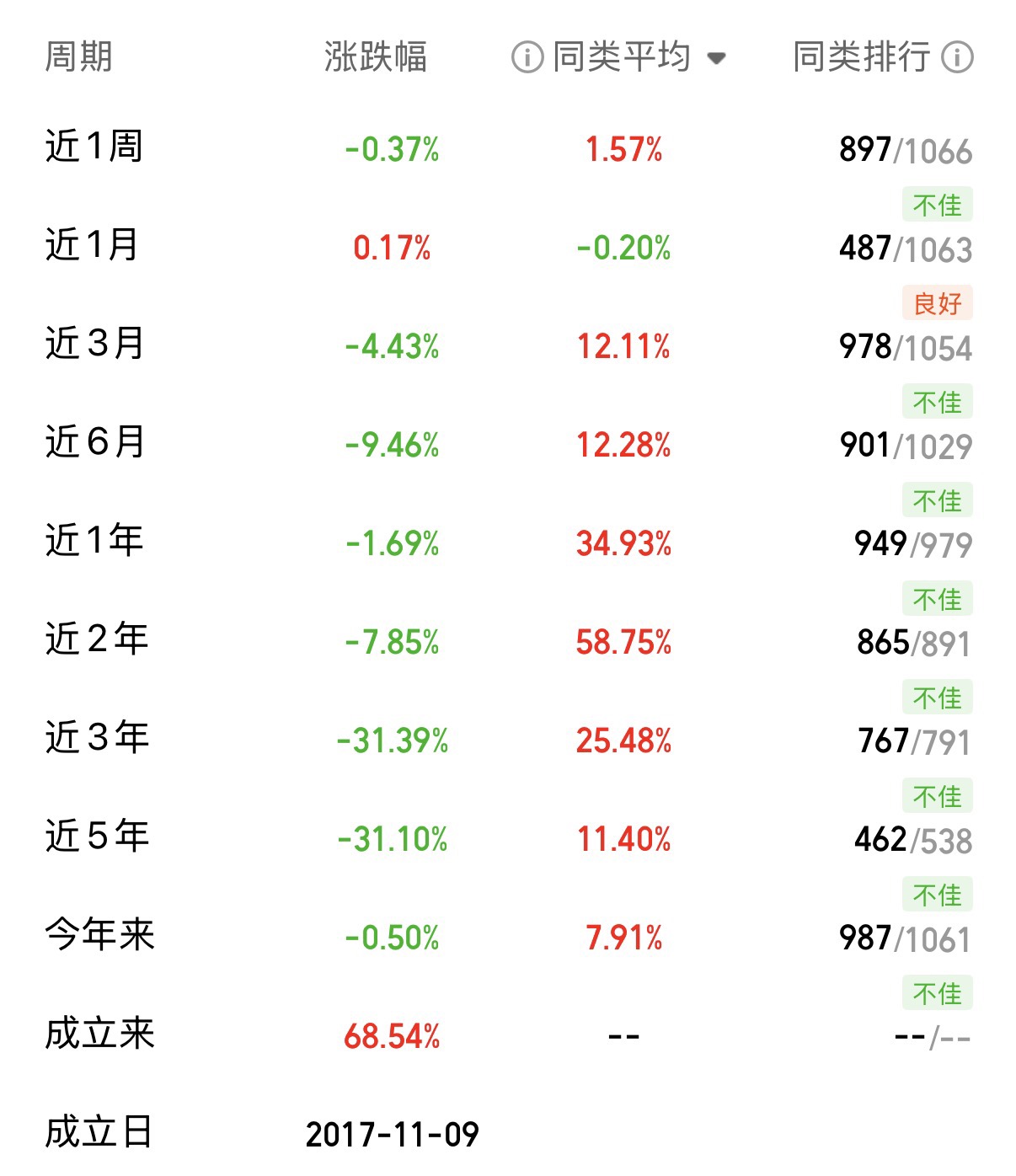Tap the info icon beside 同类平均
This screenshot has width=1016, height=1176.
point(527,57)
